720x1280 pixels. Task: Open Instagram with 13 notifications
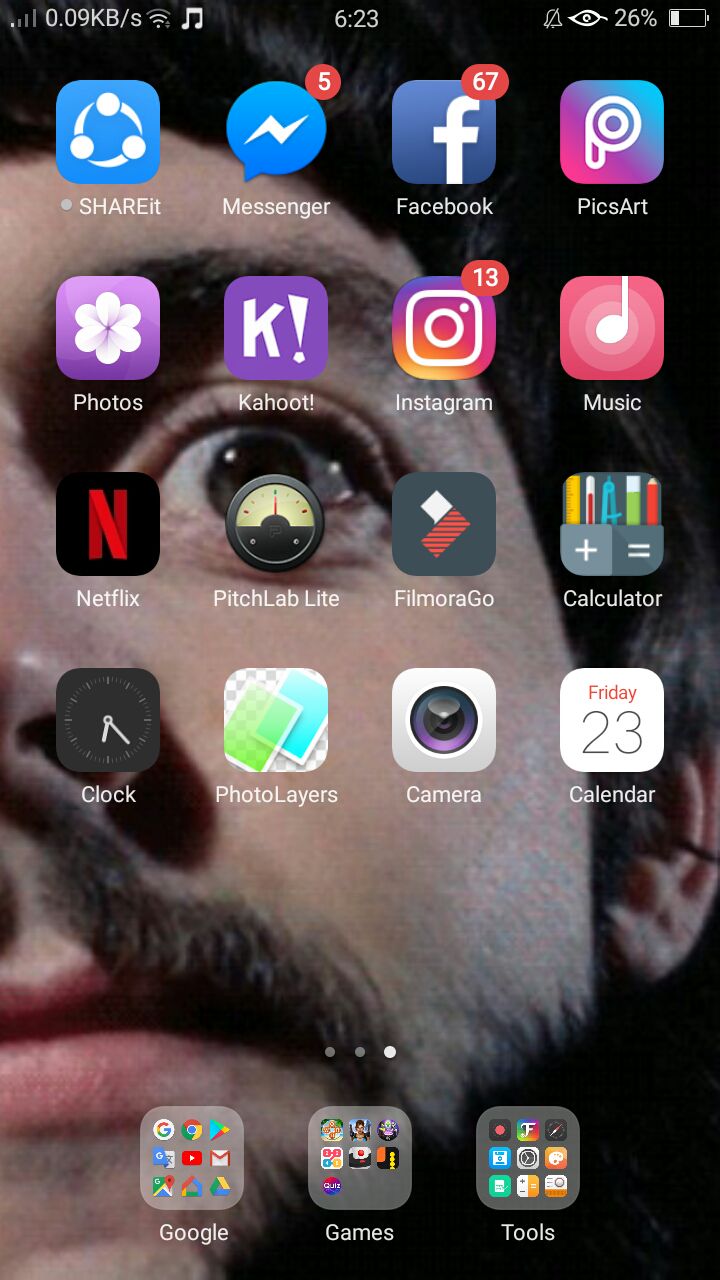tap(444, 328)
